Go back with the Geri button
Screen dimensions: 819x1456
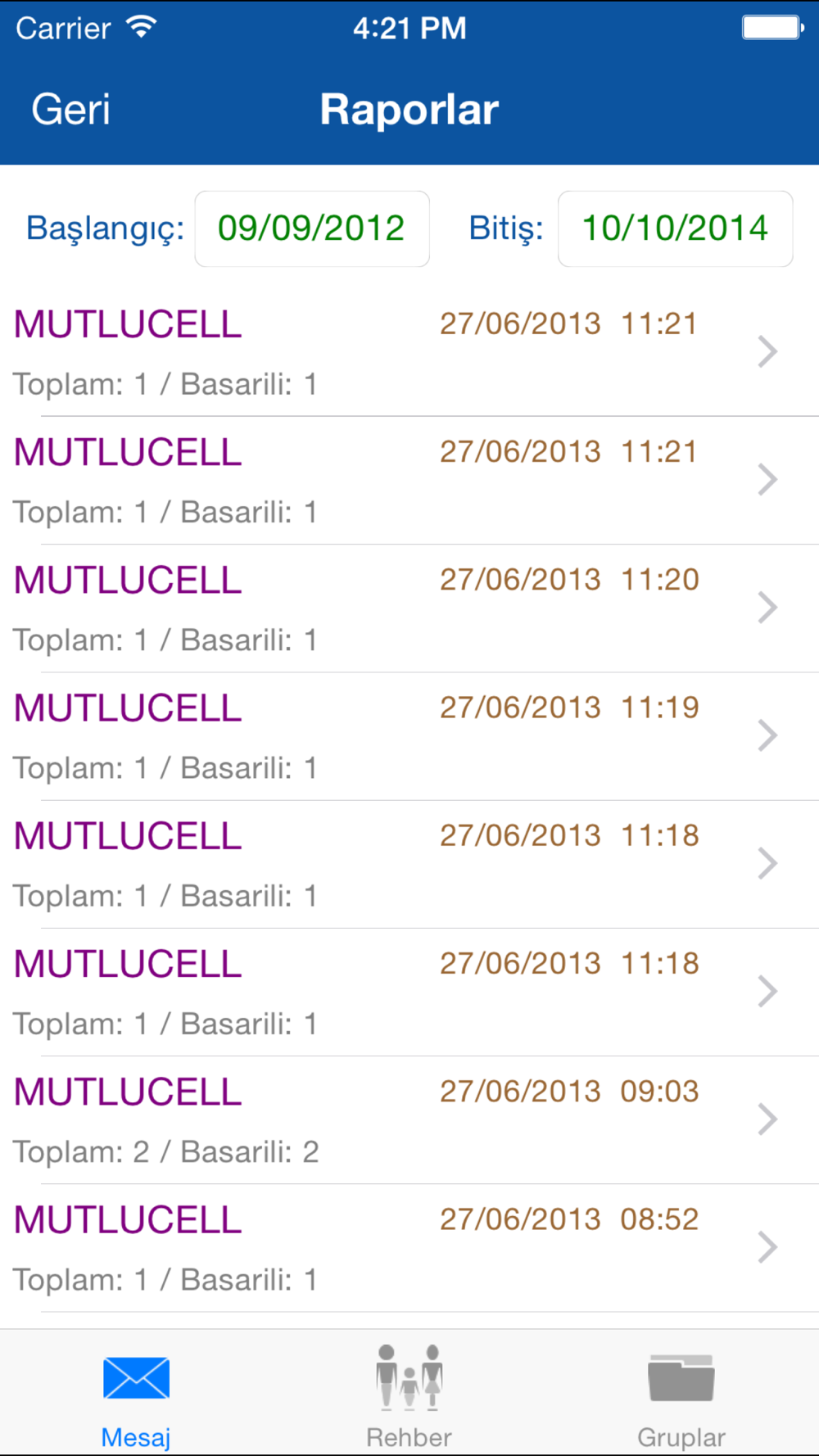click(x=70, y=110)
